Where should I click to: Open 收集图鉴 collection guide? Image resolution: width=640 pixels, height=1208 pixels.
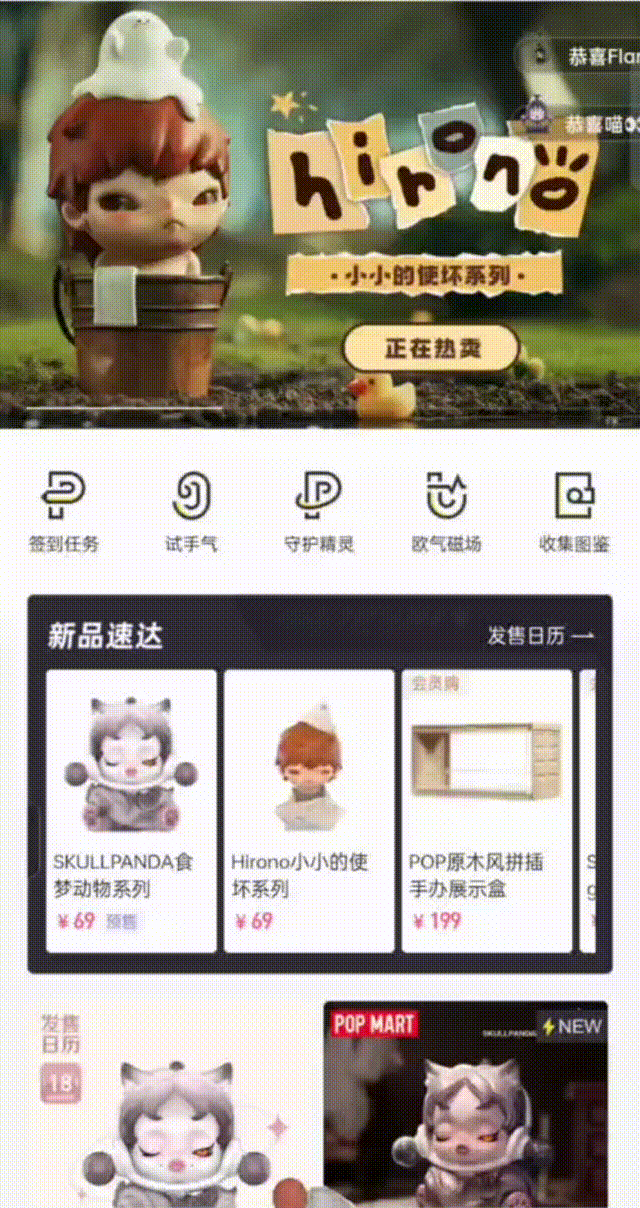[574, 510]
